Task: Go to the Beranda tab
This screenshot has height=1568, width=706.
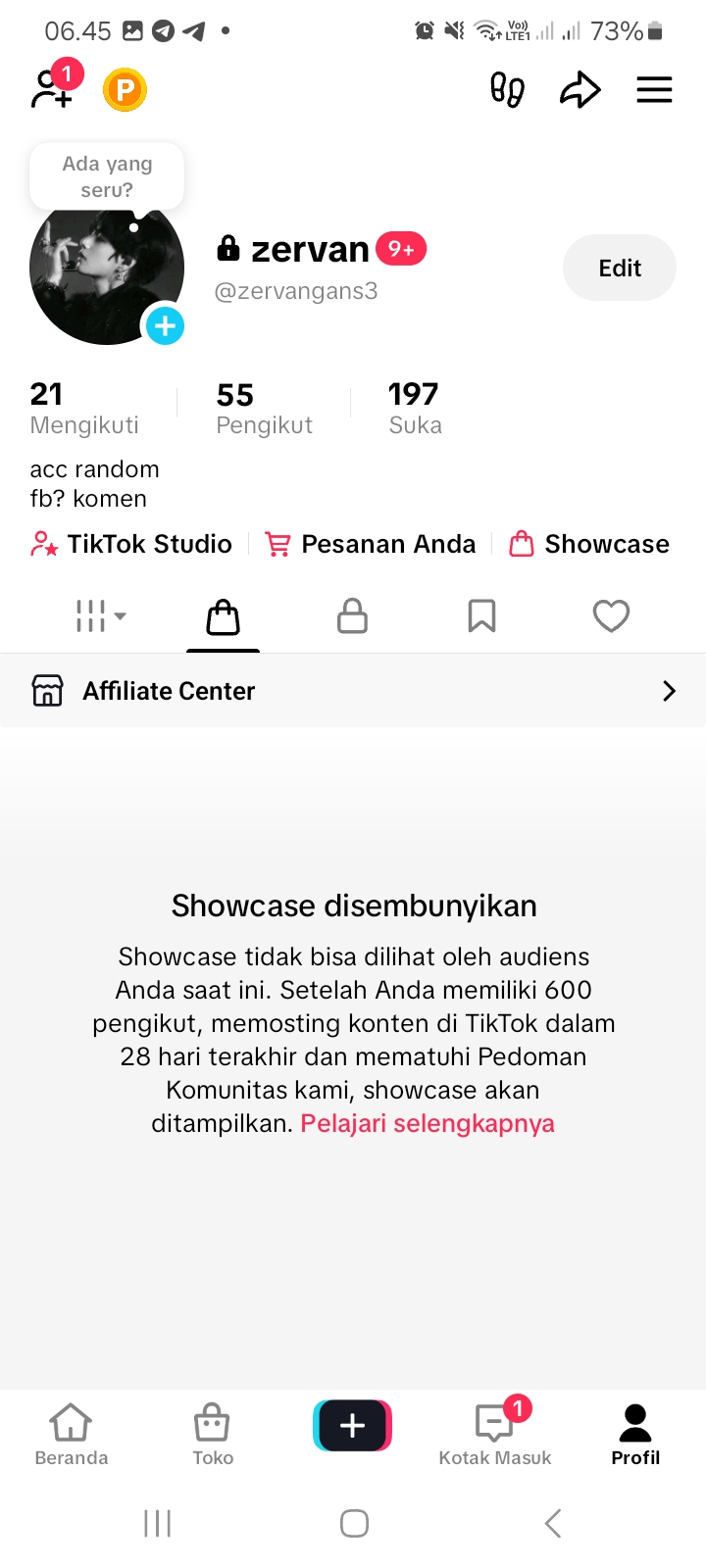Action: tap(72, 1434)
